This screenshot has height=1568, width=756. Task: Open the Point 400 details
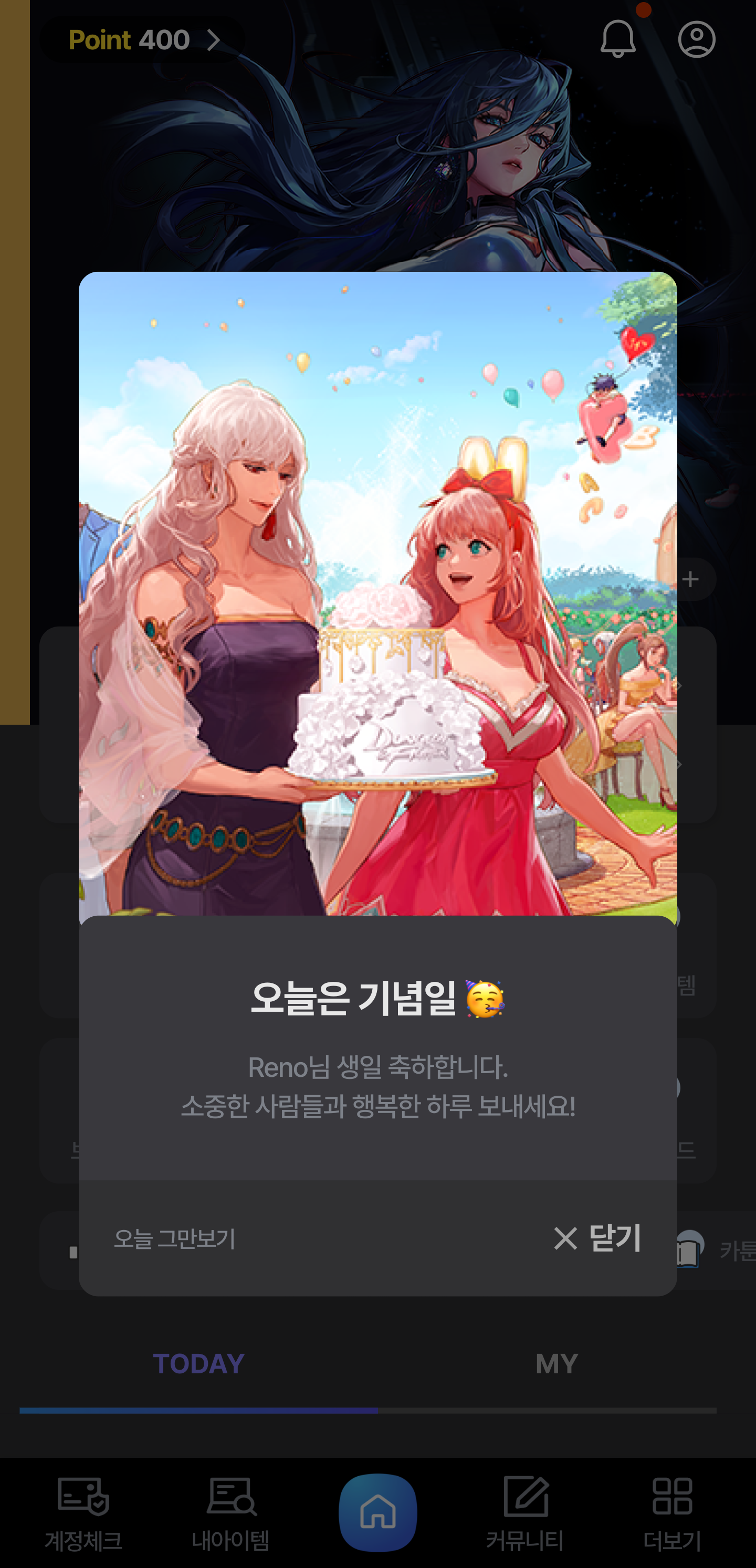point(143,40)
